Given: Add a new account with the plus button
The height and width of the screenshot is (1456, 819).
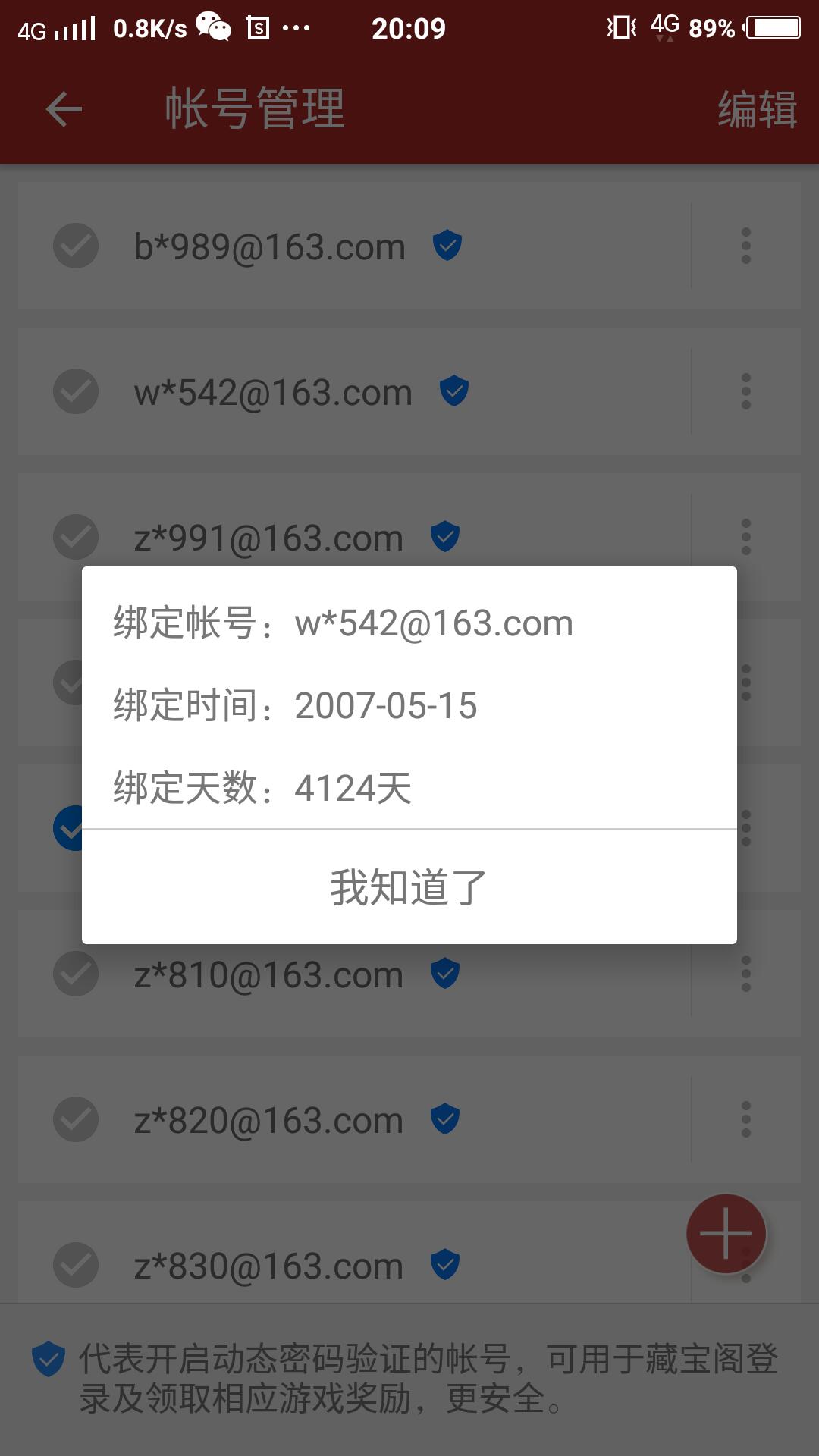Looking at the screenshot, I should (726, 1234).
